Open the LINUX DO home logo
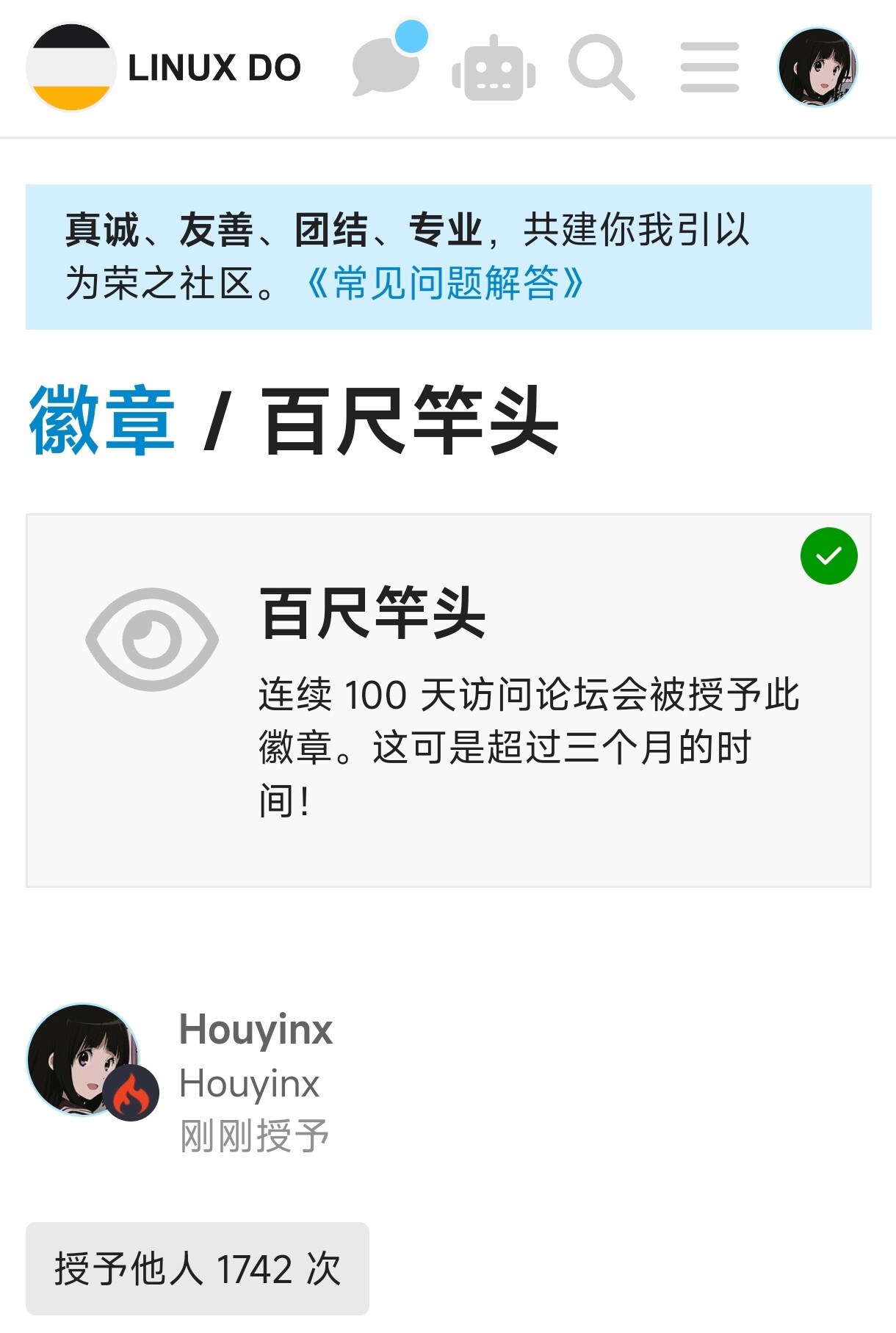896x1333 pixels. (164, 68)
